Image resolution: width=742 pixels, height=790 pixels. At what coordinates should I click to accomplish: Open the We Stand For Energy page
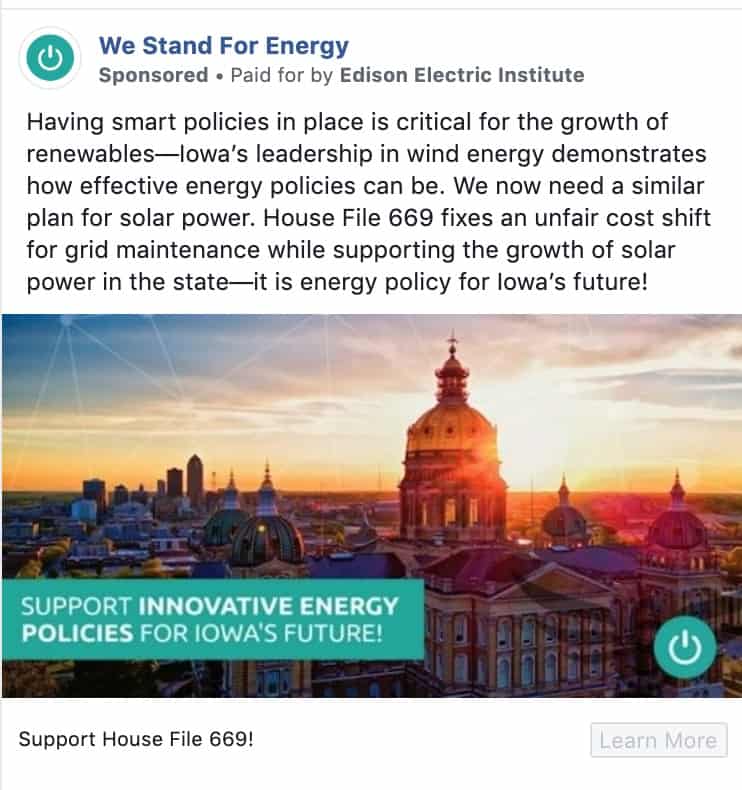[x=223, y=46]
